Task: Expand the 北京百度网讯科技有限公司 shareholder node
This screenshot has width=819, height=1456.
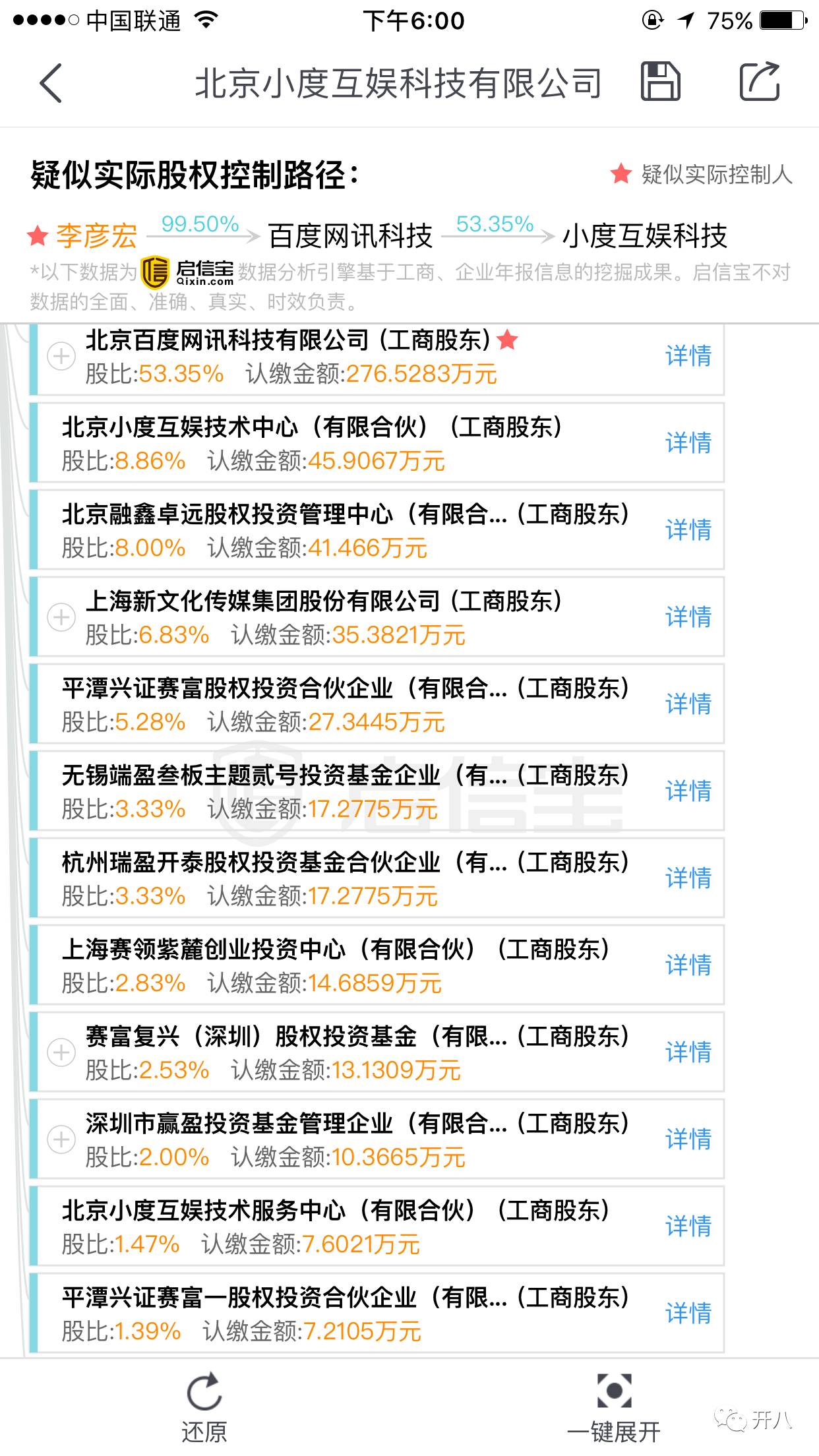Action: (x=61, y=357)
